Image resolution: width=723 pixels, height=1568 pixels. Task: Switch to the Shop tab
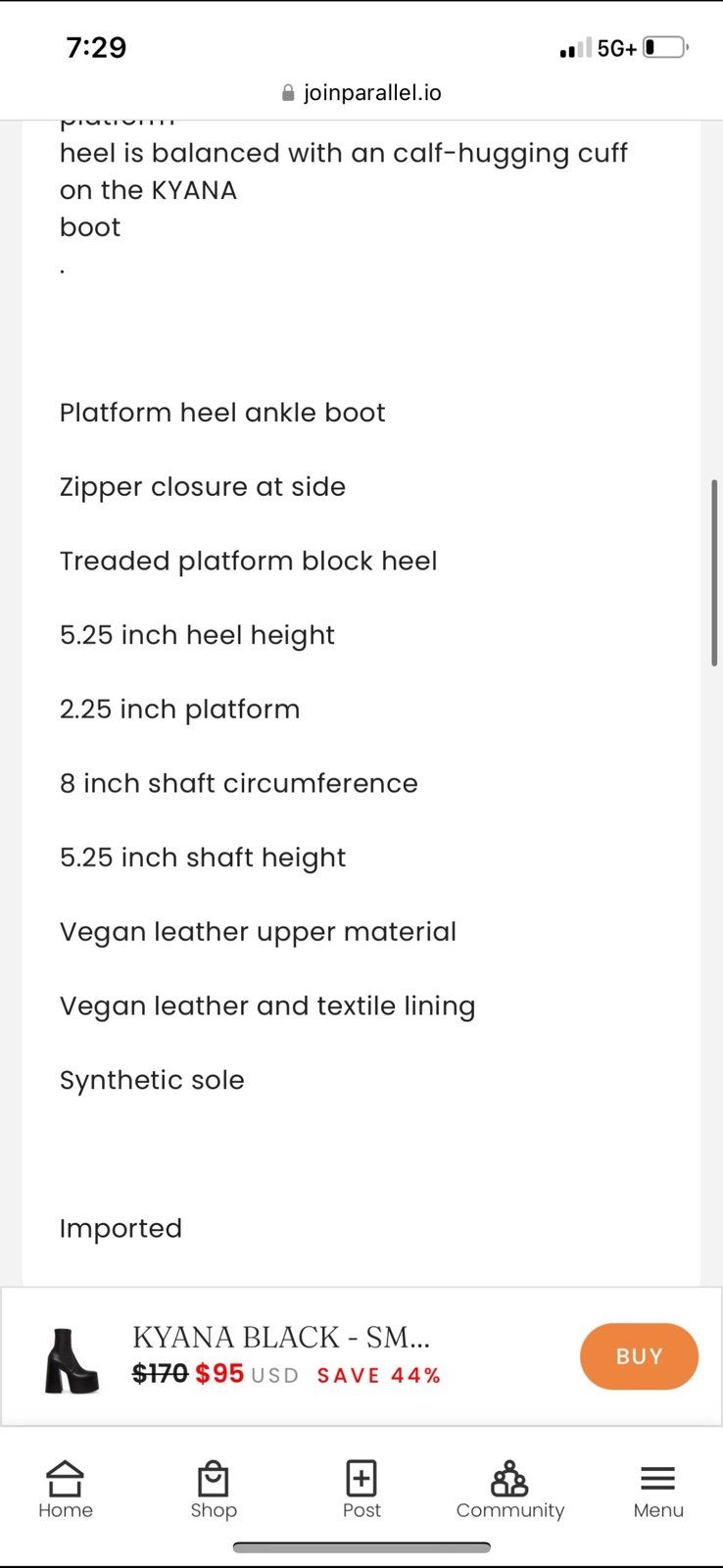(x=214, y=1490)
